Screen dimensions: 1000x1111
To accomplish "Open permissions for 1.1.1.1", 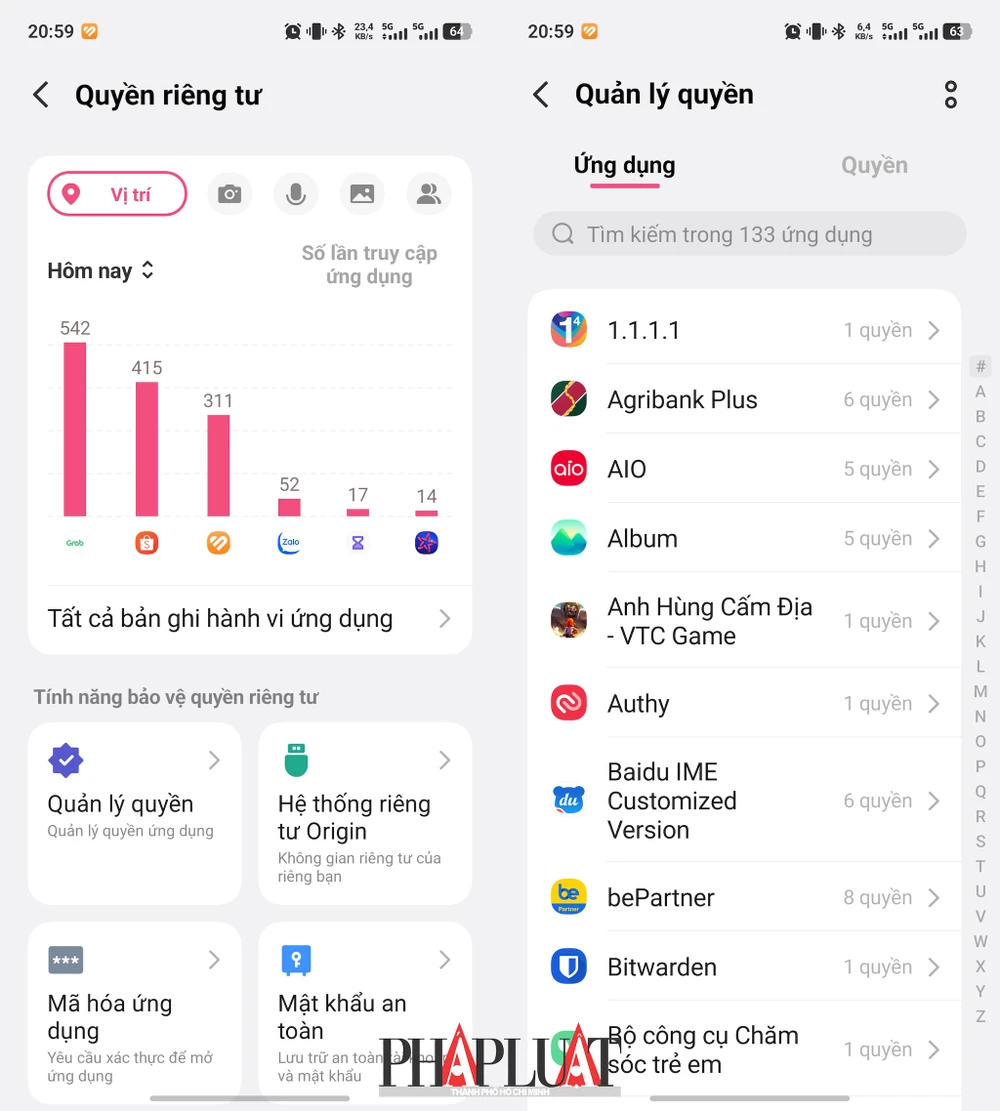I will [744, 330].
